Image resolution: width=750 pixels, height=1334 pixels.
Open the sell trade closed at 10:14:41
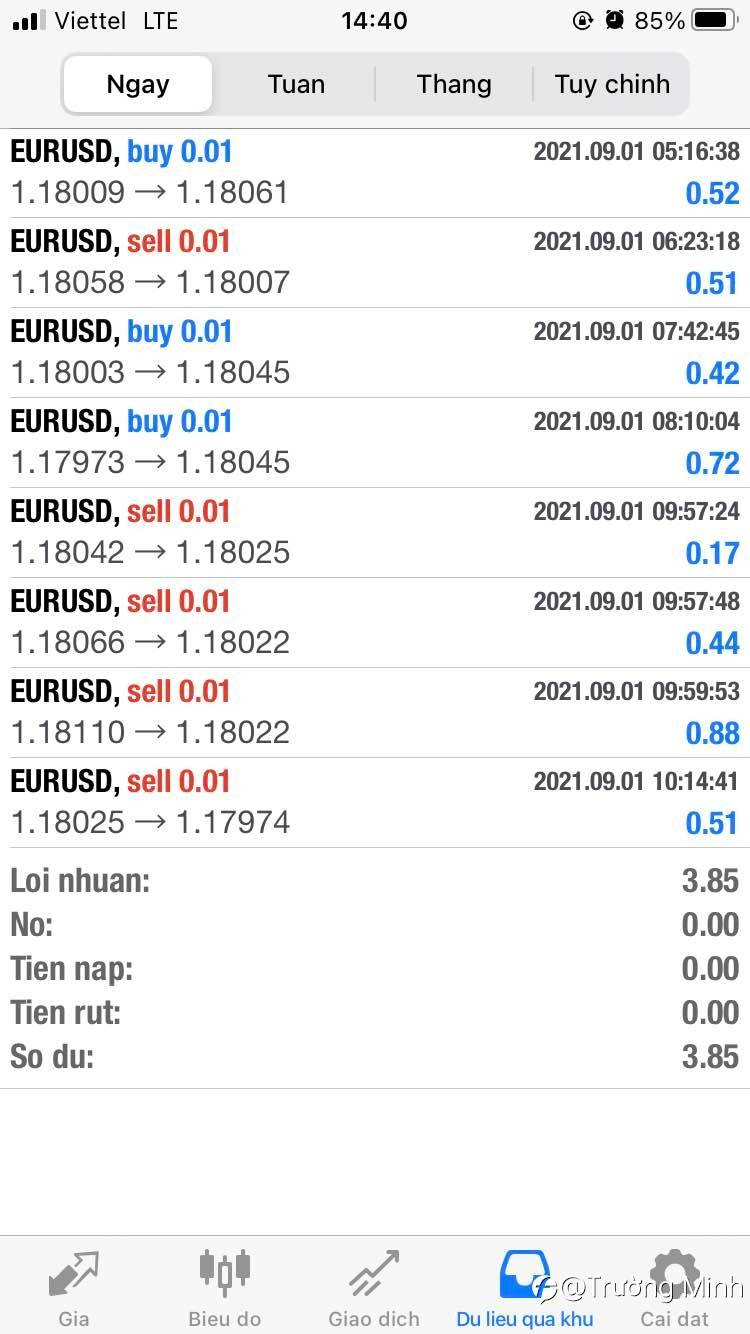pyautogui.click(x=375, y=803)
